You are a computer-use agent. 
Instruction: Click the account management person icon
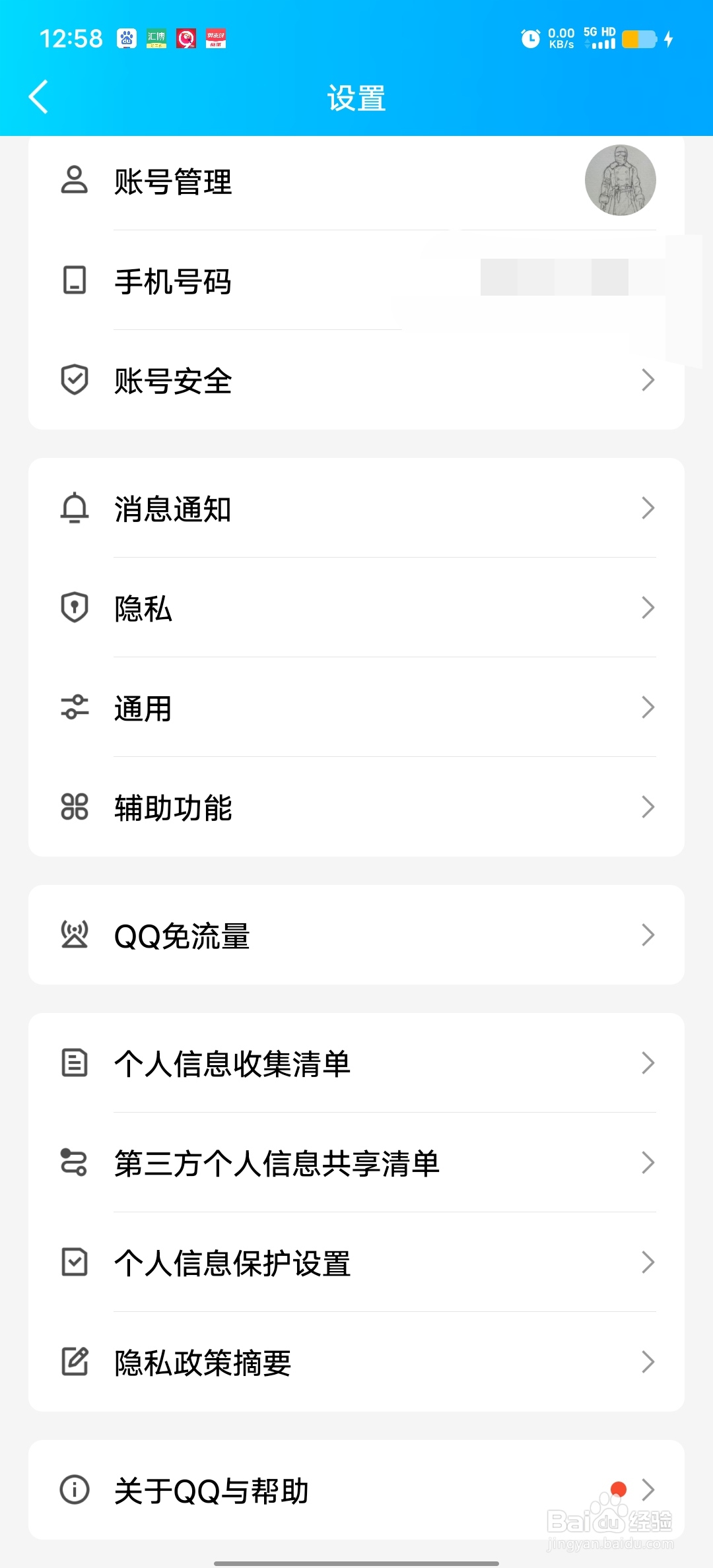tap(74, 181)
